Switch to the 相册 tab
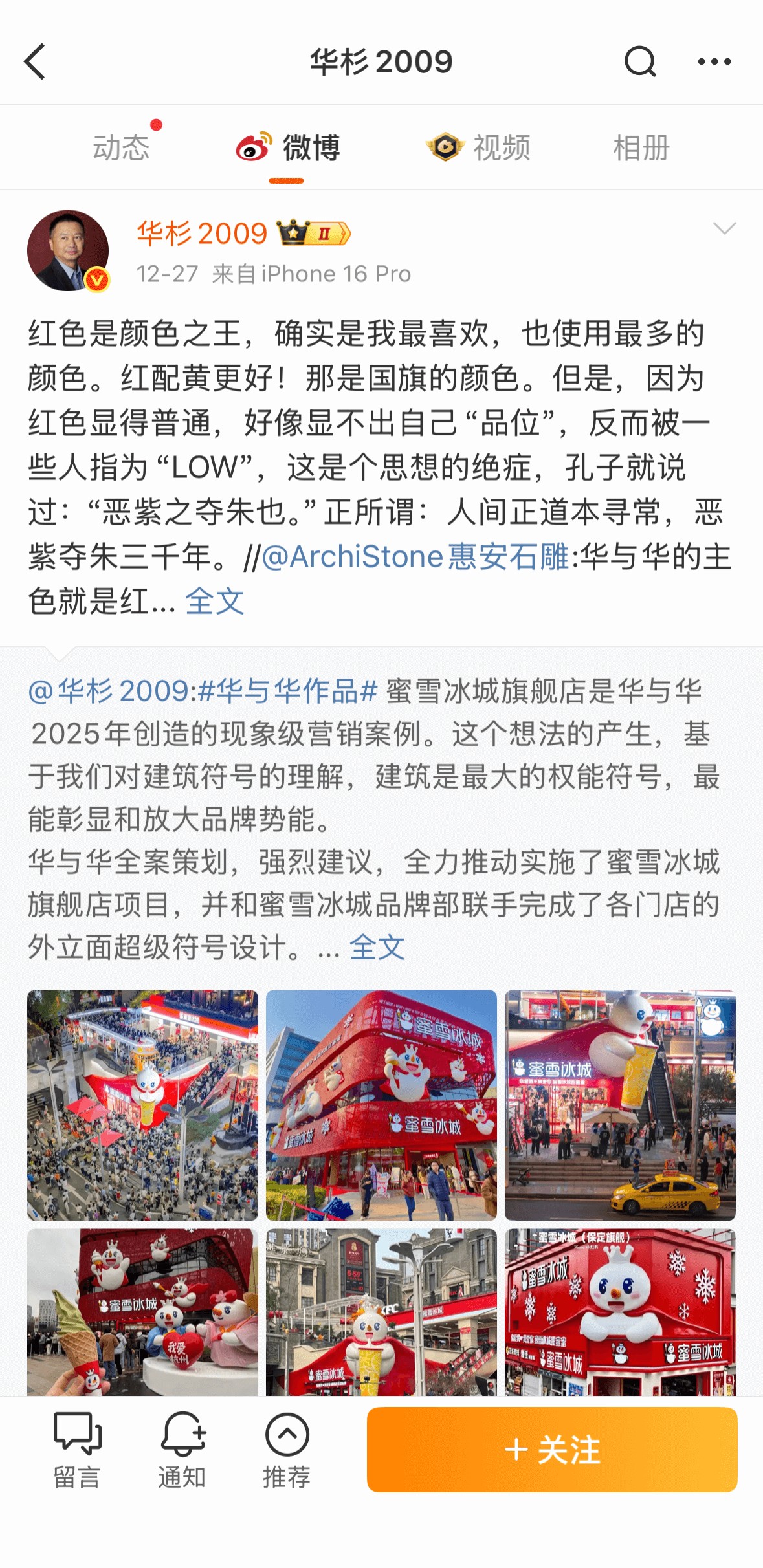 coord(639,147)
